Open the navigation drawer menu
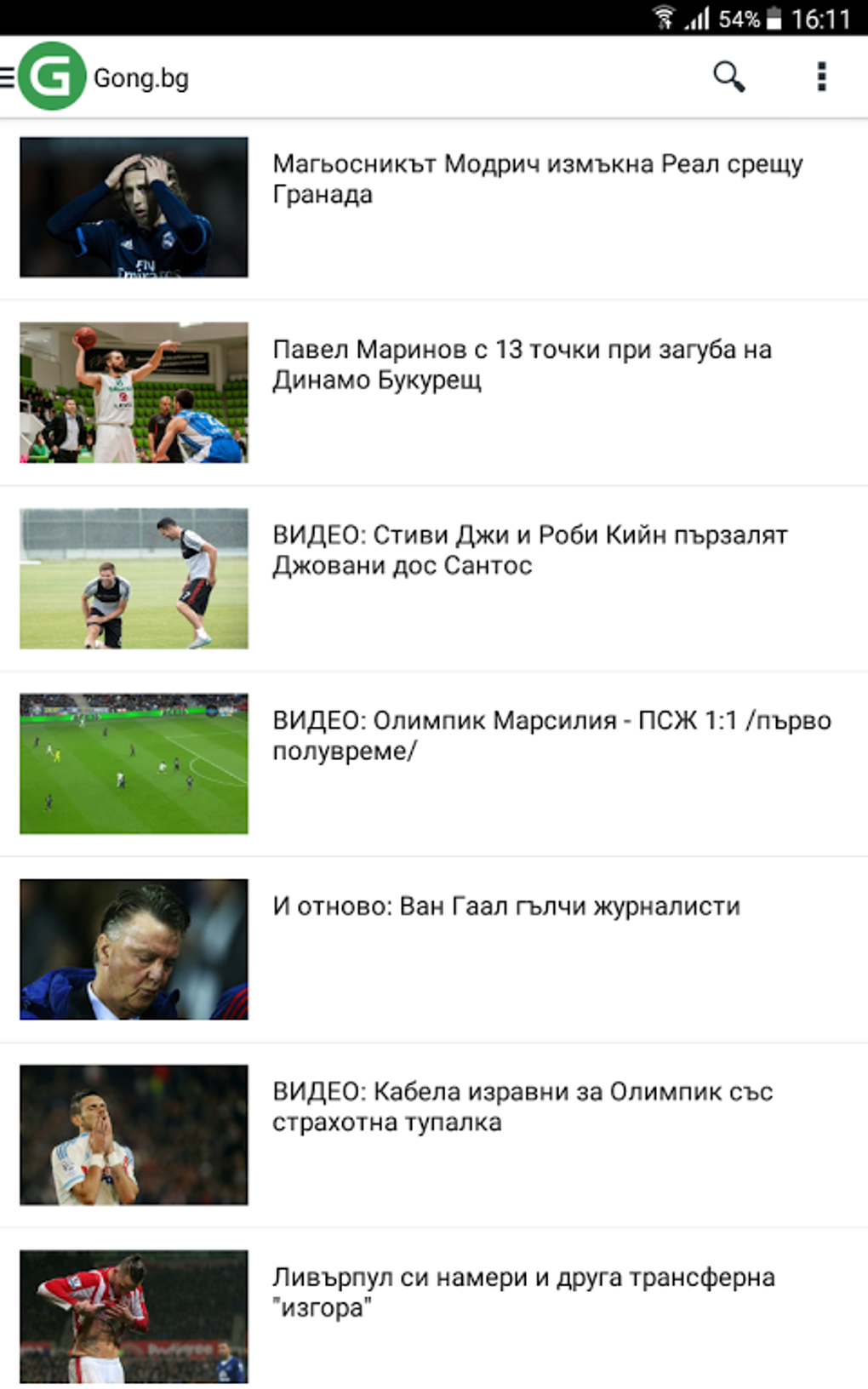Image resolution: width=868 pixels, height=1389 pixels. pyautogui.click(x=9, y=77)
